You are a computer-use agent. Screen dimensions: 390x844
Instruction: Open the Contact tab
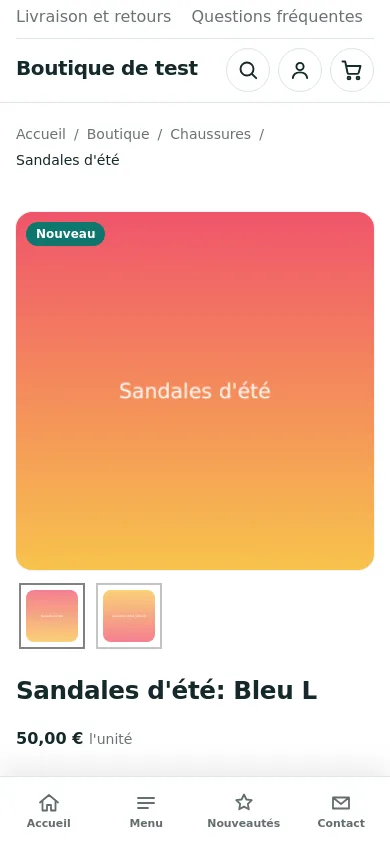(341, 811)
